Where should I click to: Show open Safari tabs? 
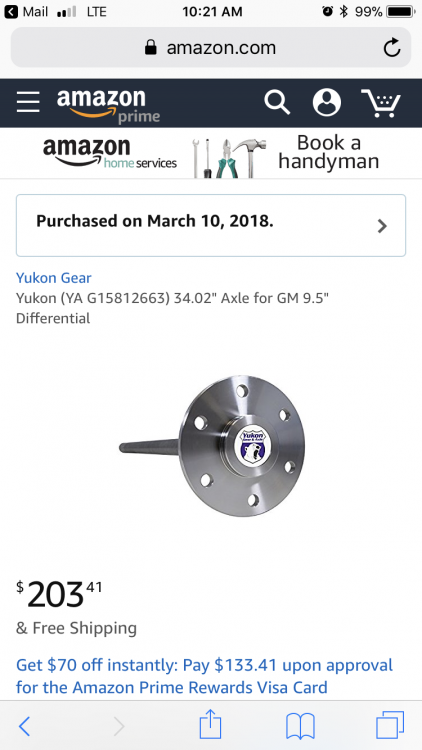pos(390,725)
